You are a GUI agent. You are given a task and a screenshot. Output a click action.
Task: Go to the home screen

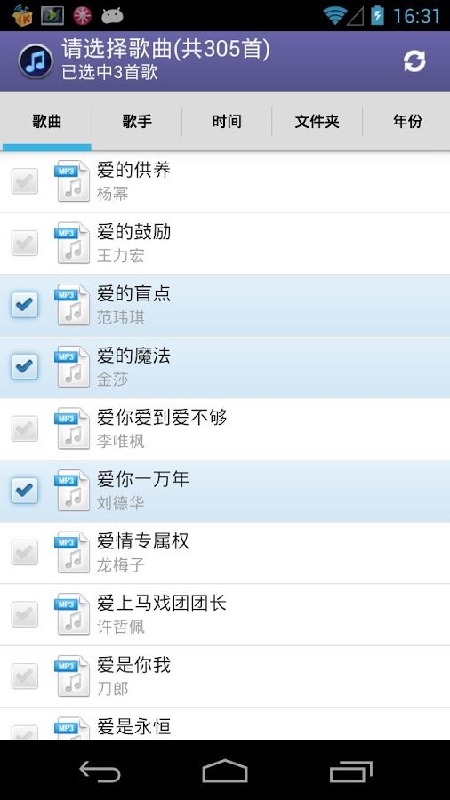tap(225, 771)
